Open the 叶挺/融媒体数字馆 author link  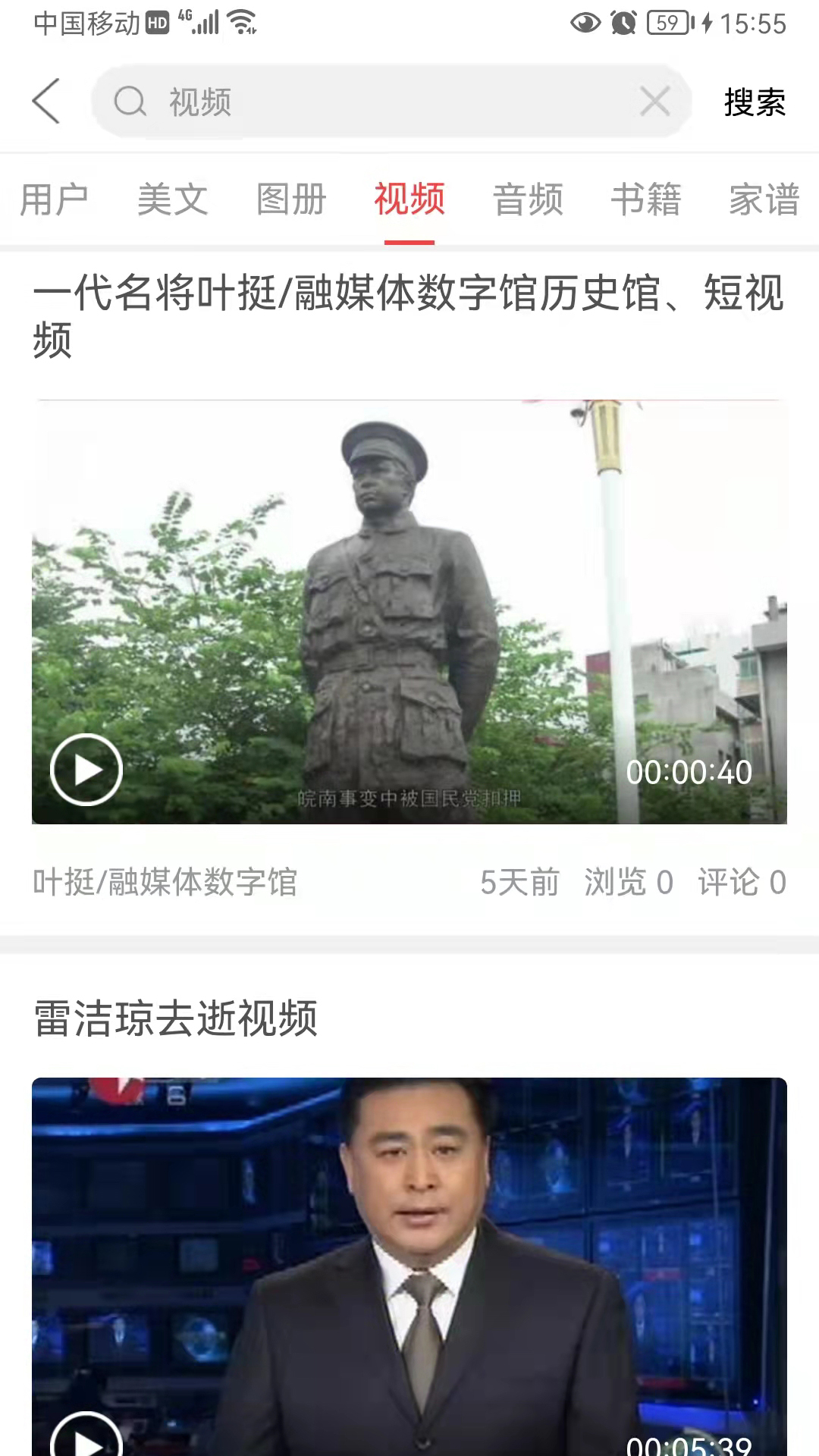pos(165,882)
